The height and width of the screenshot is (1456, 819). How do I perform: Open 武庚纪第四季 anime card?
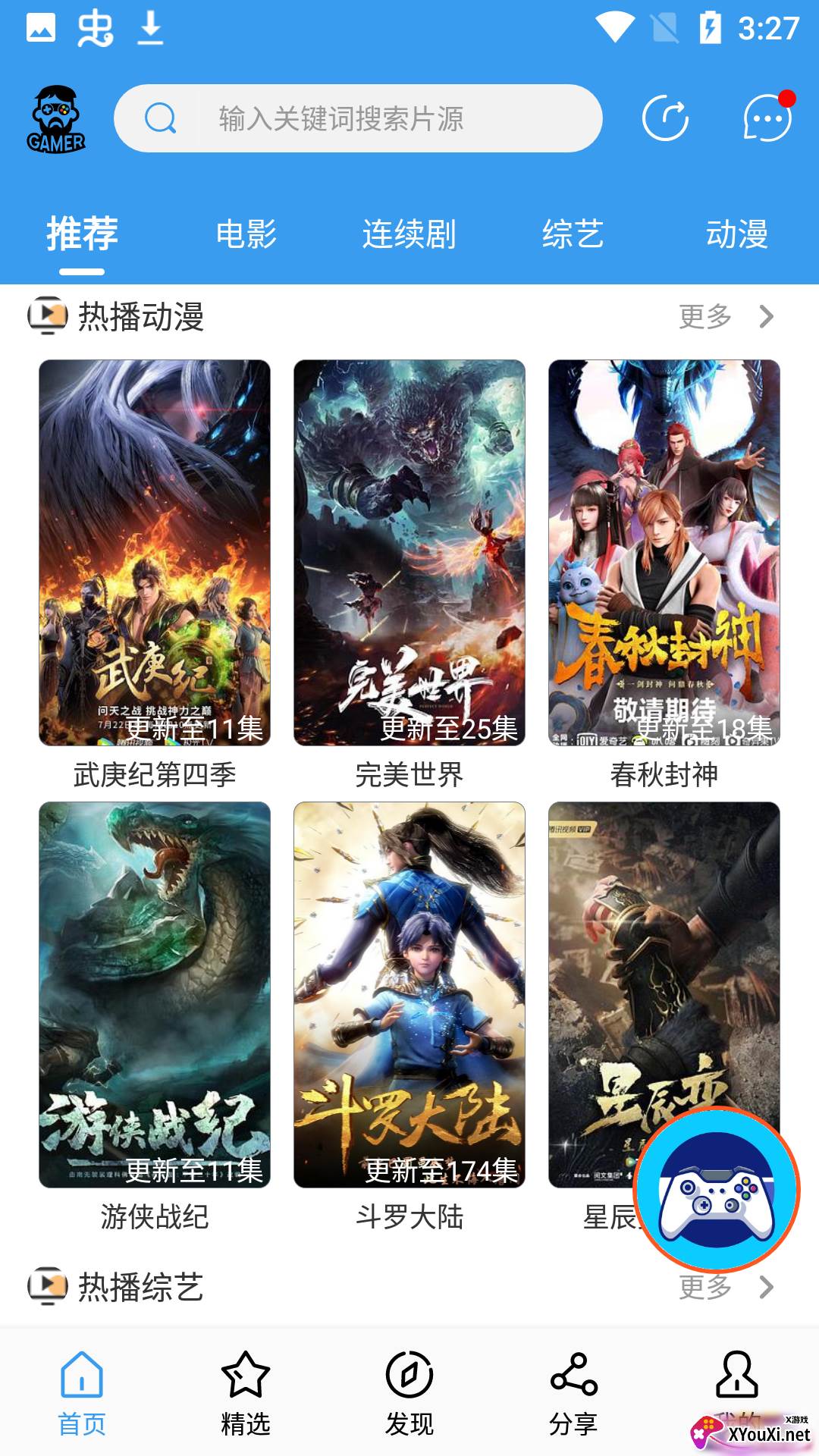155,553
